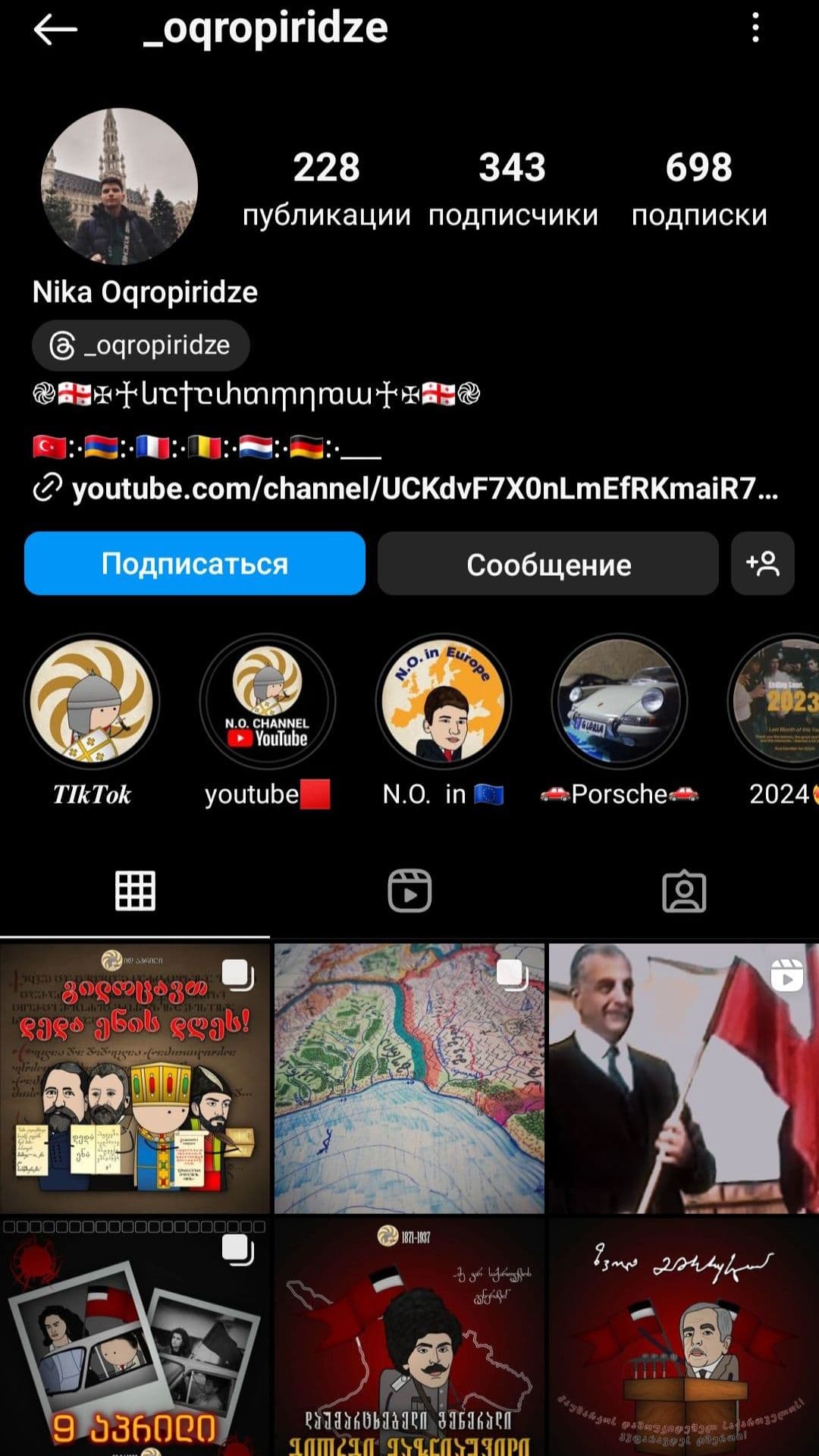
Task: Tap the Подписаться button
Action: tap(195, 564)
